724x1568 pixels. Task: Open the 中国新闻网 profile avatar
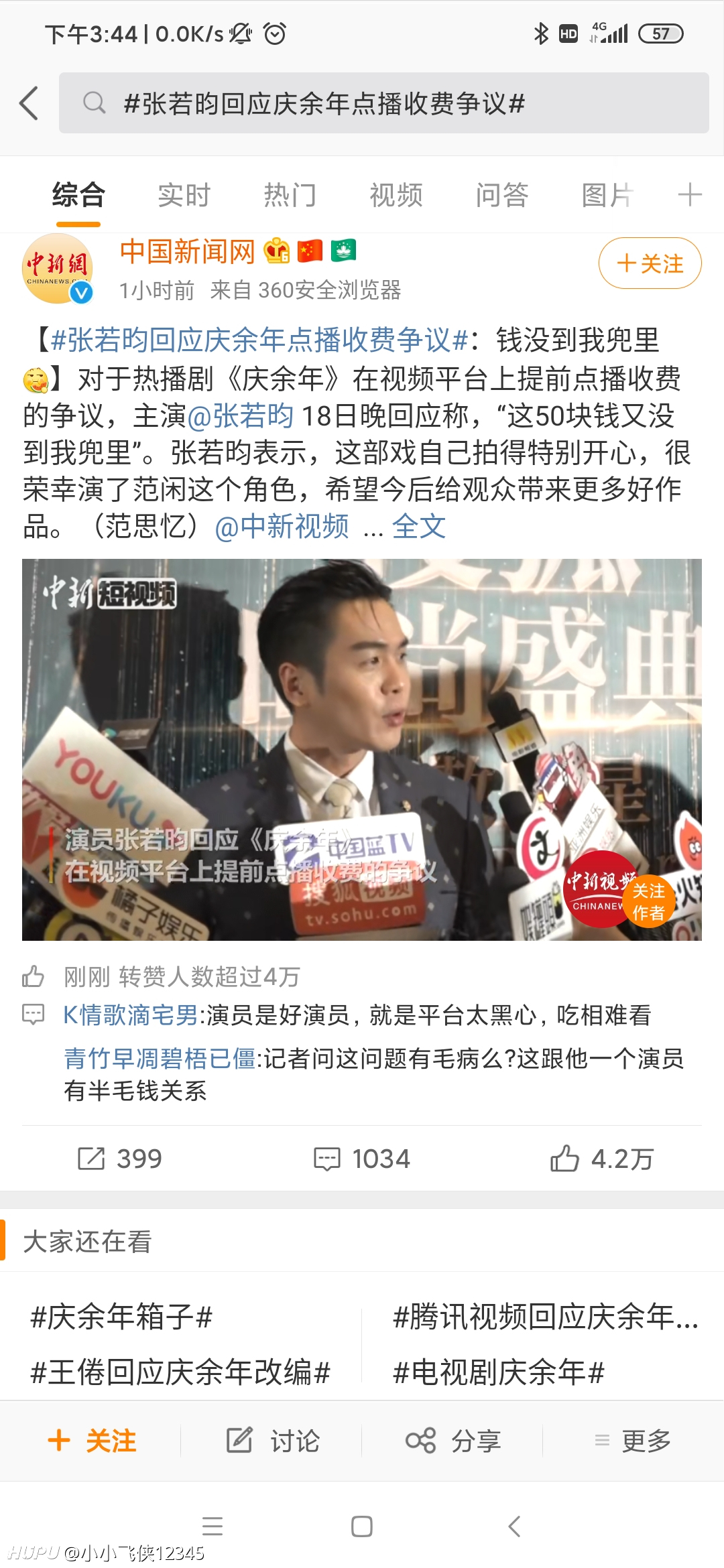57,269
